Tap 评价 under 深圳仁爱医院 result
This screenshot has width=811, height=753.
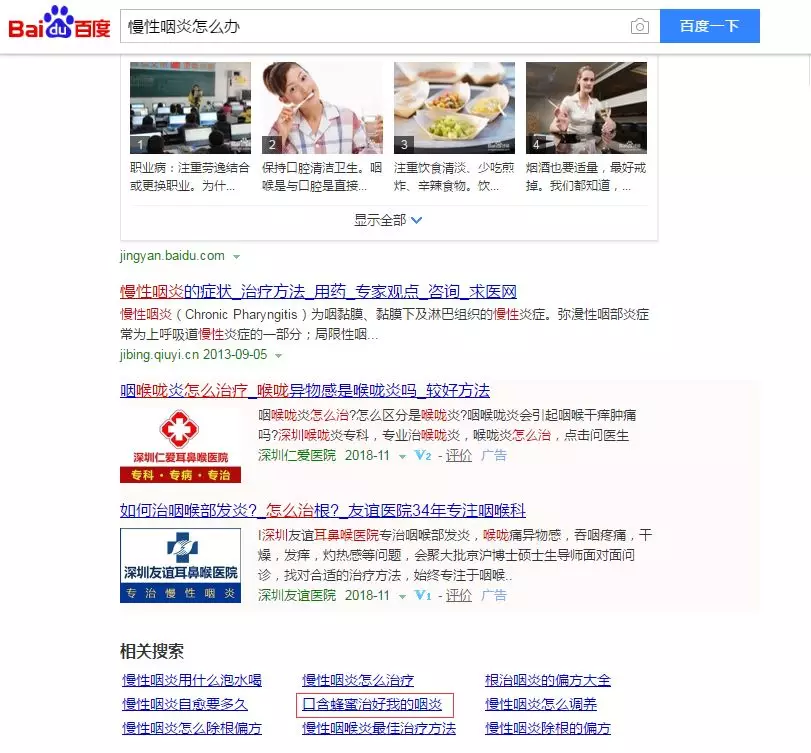pos(458,455)
